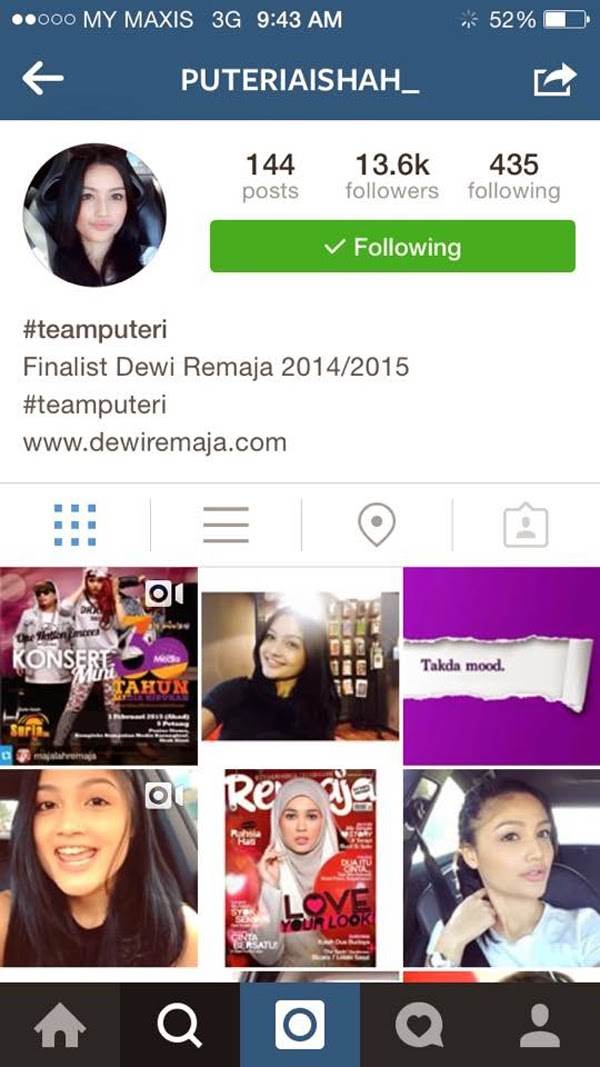The image size is (600, 1067).
Task: Switch to my profile tab
Action: tap(540, 1025)
